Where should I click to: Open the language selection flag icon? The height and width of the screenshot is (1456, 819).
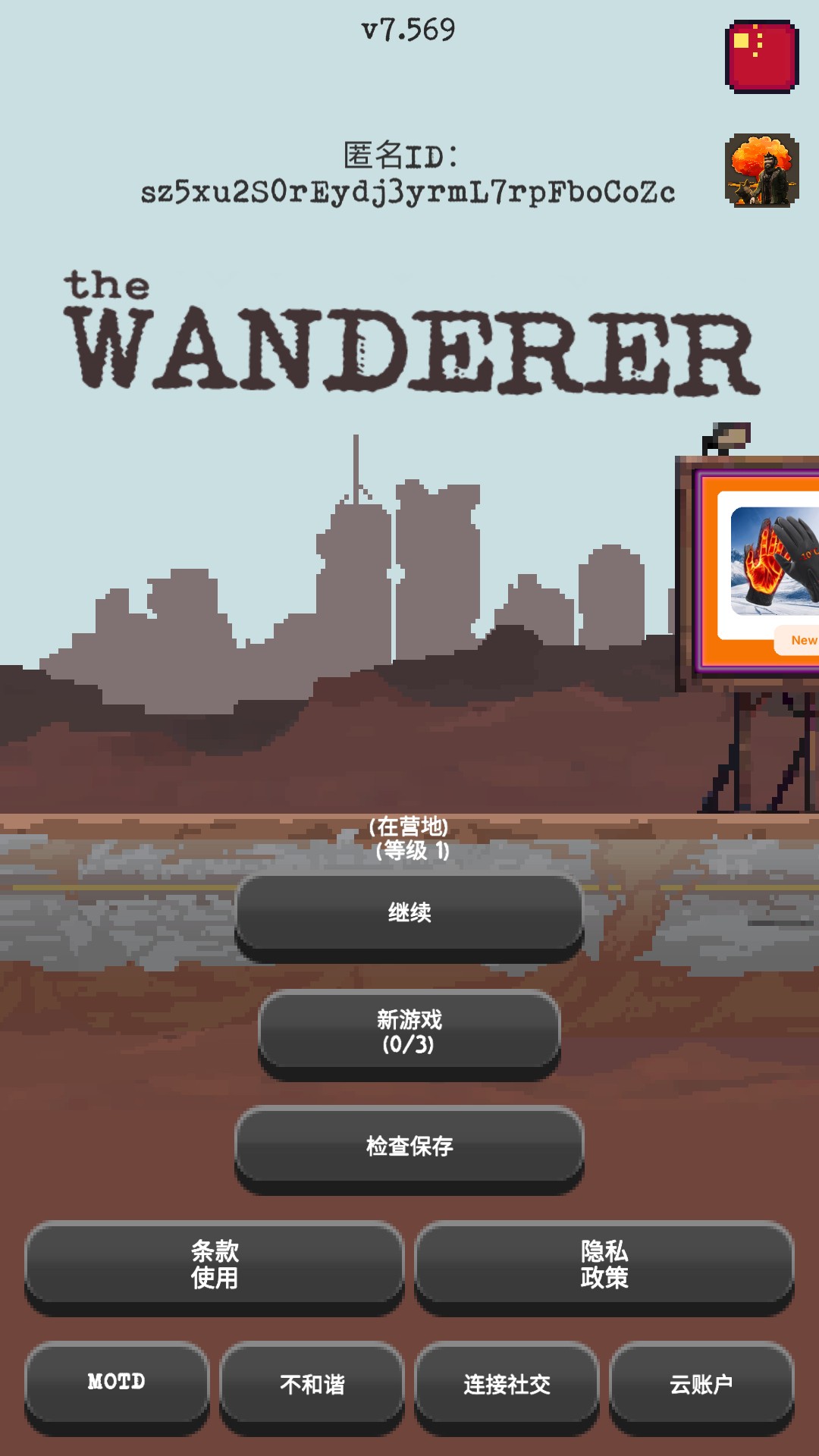761,57
